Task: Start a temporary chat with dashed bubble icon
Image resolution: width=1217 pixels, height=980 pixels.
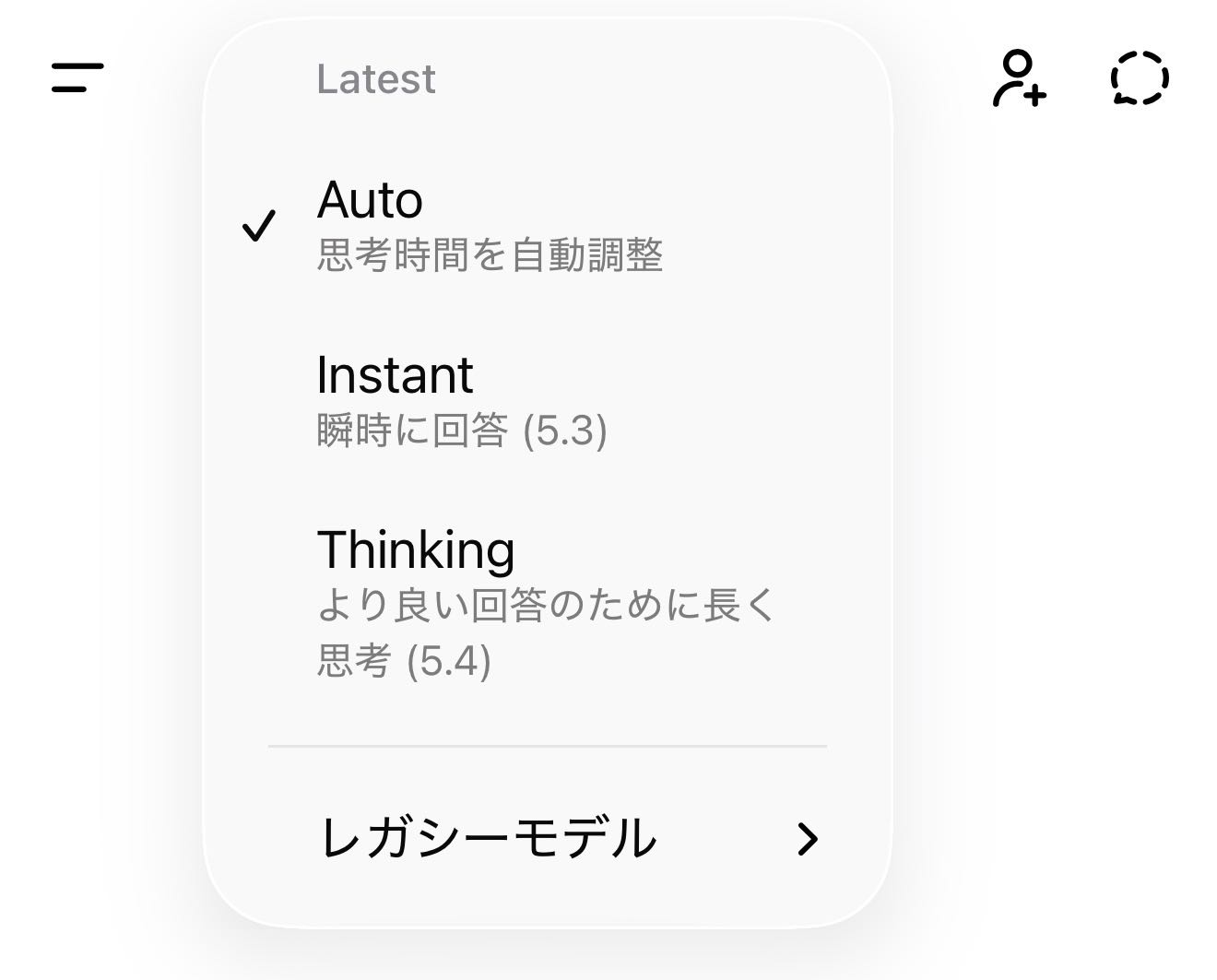Action: click(1140, 79)
